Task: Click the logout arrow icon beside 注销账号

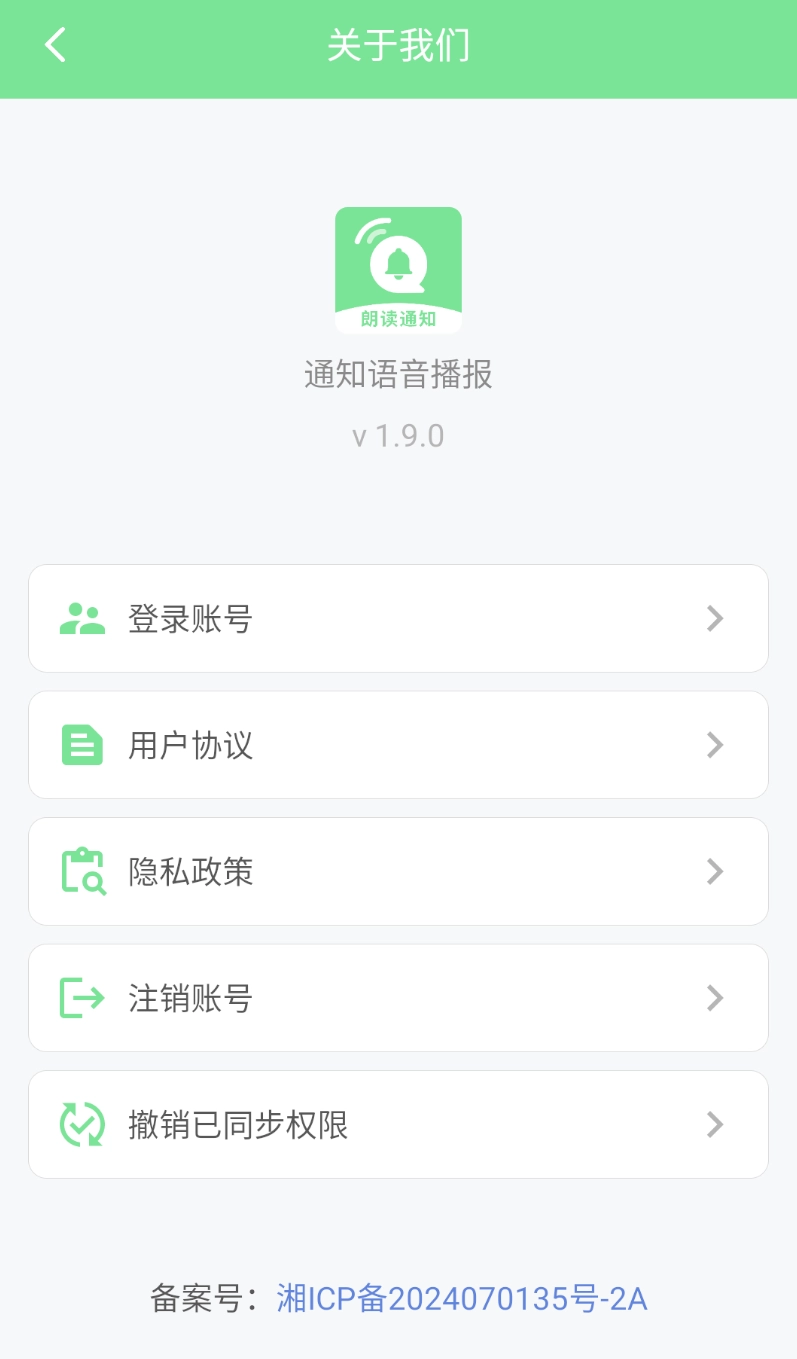Action: click(x=84, y=997)
